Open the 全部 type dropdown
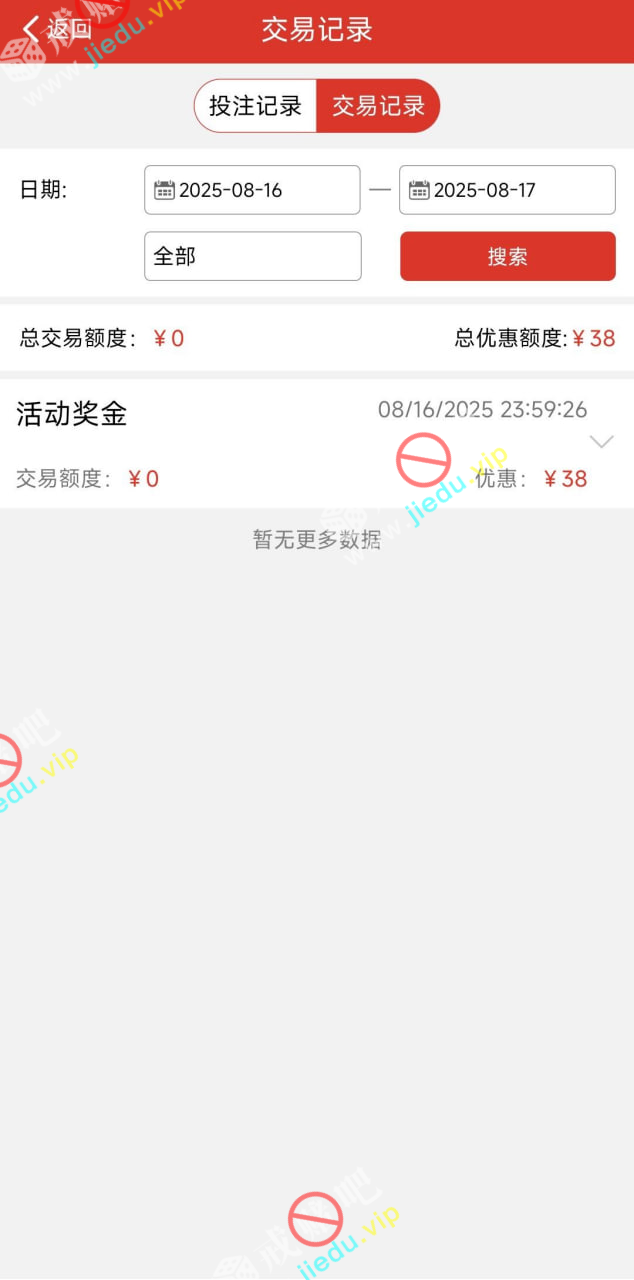Screen dimensions: 634x1280 (x=252, y=257)
